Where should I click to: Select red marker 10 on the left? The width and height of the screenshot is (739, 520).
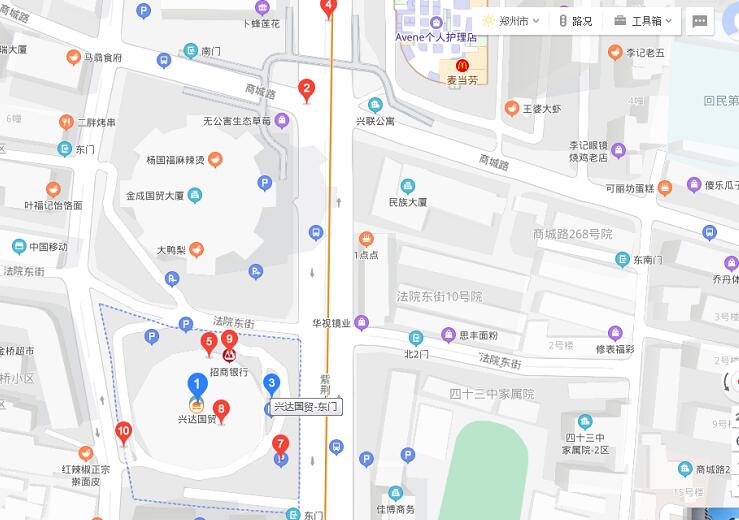[x=123, y=432]
